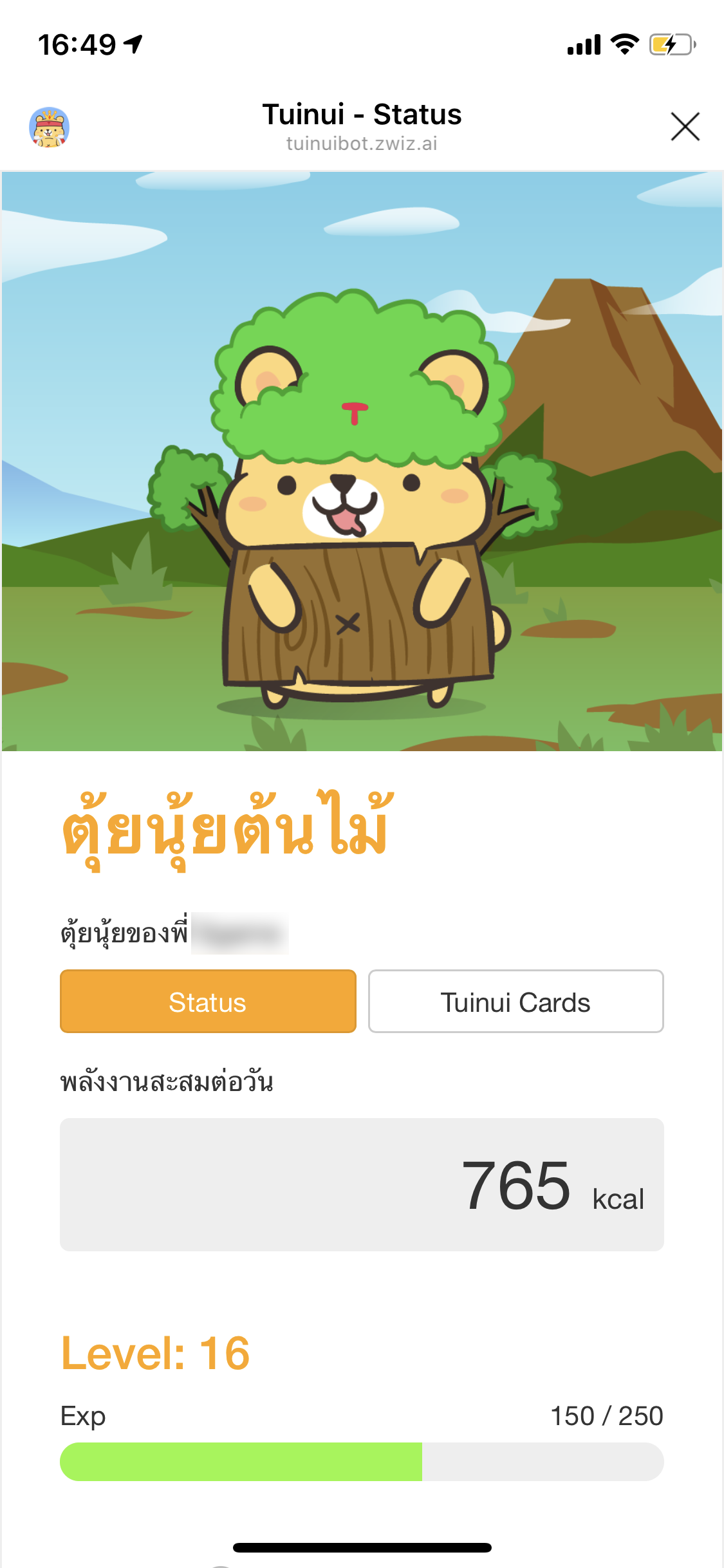Select the Status tab
Screen dimensions: 724x1568
208,1002
